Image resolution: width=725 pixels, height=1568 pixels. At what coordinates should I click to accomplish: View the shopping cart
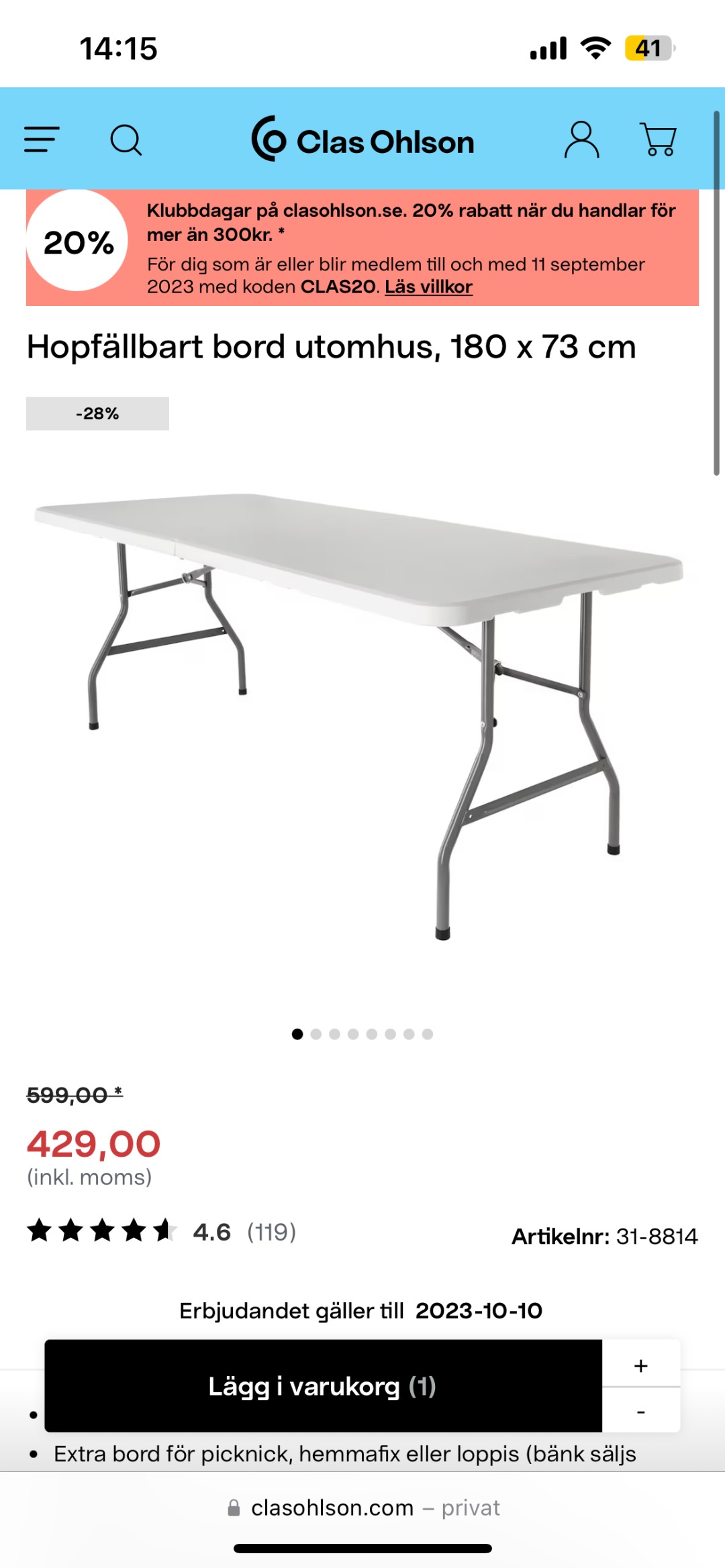tap(659, 140)
